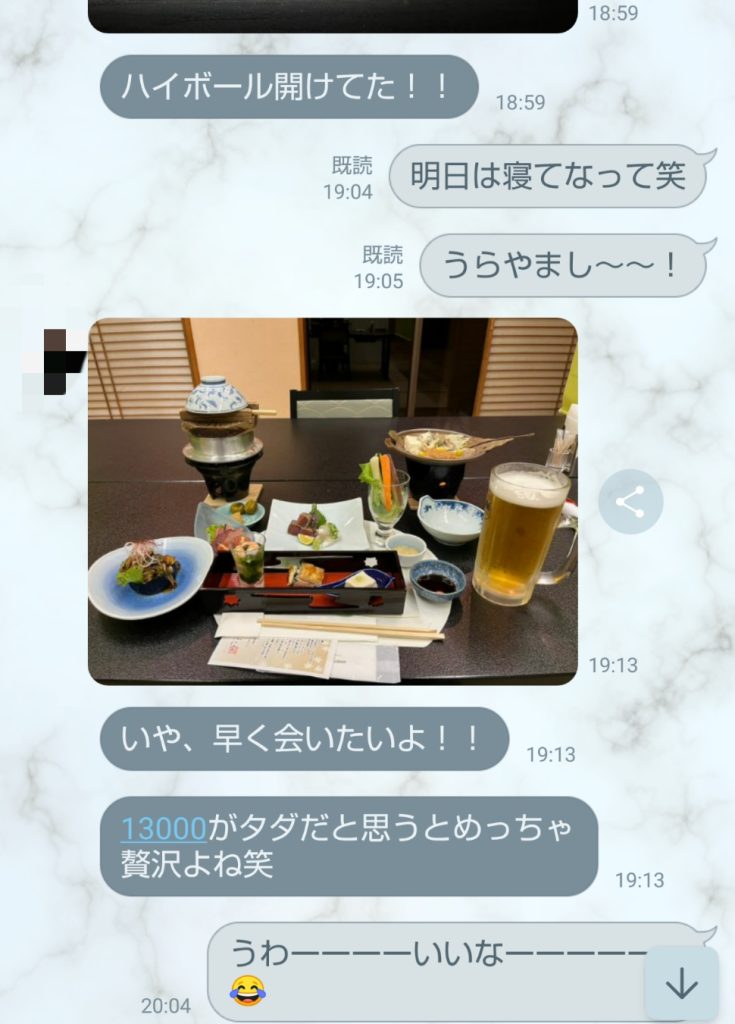Tap the 13000 link in the message

(x=164, y=828)
